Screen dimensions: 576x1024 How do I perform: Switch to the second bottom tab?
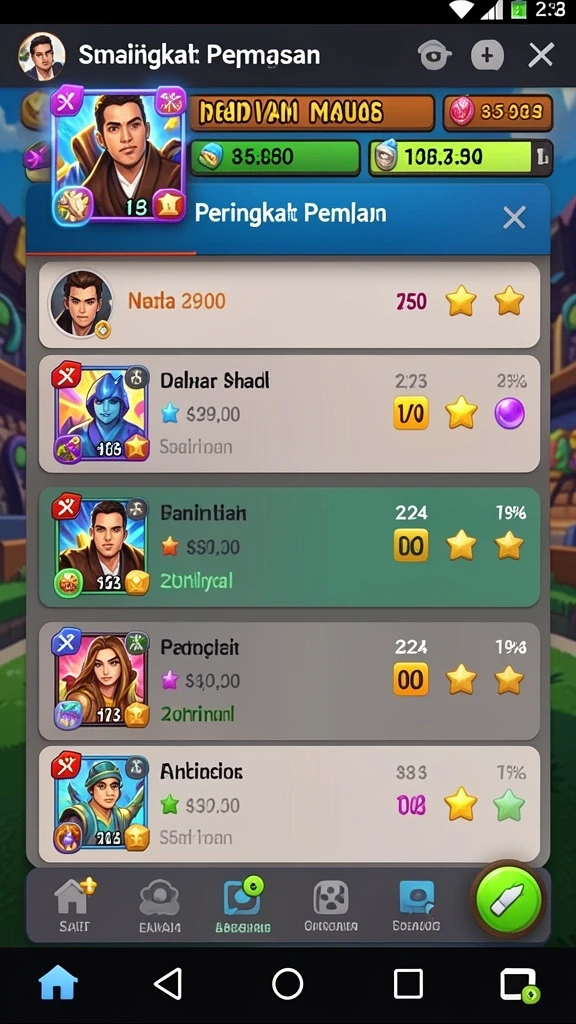[159, 904]
